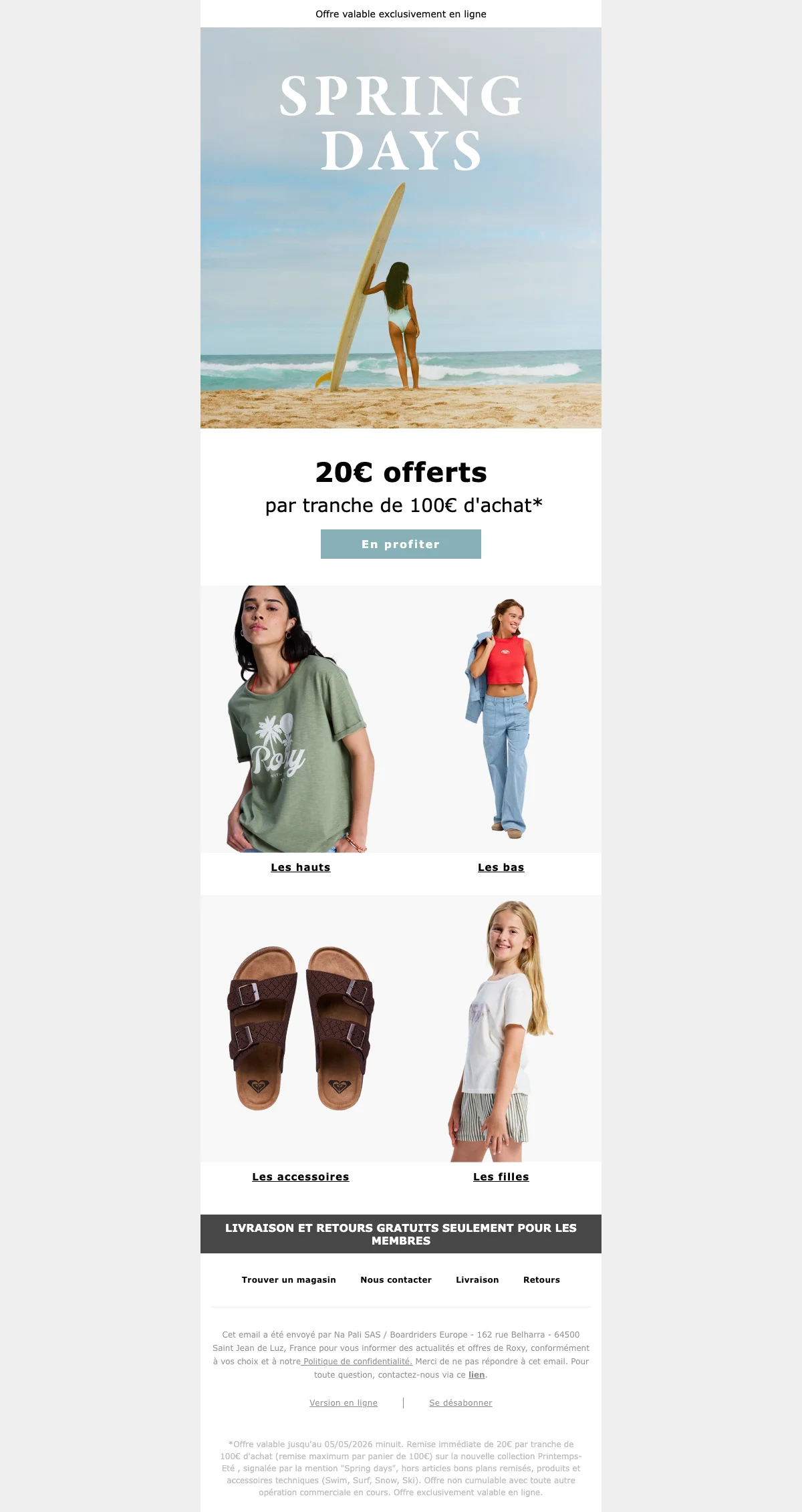Open the Les hauts link
The image size is (802, 1512).
click(301, 867)
